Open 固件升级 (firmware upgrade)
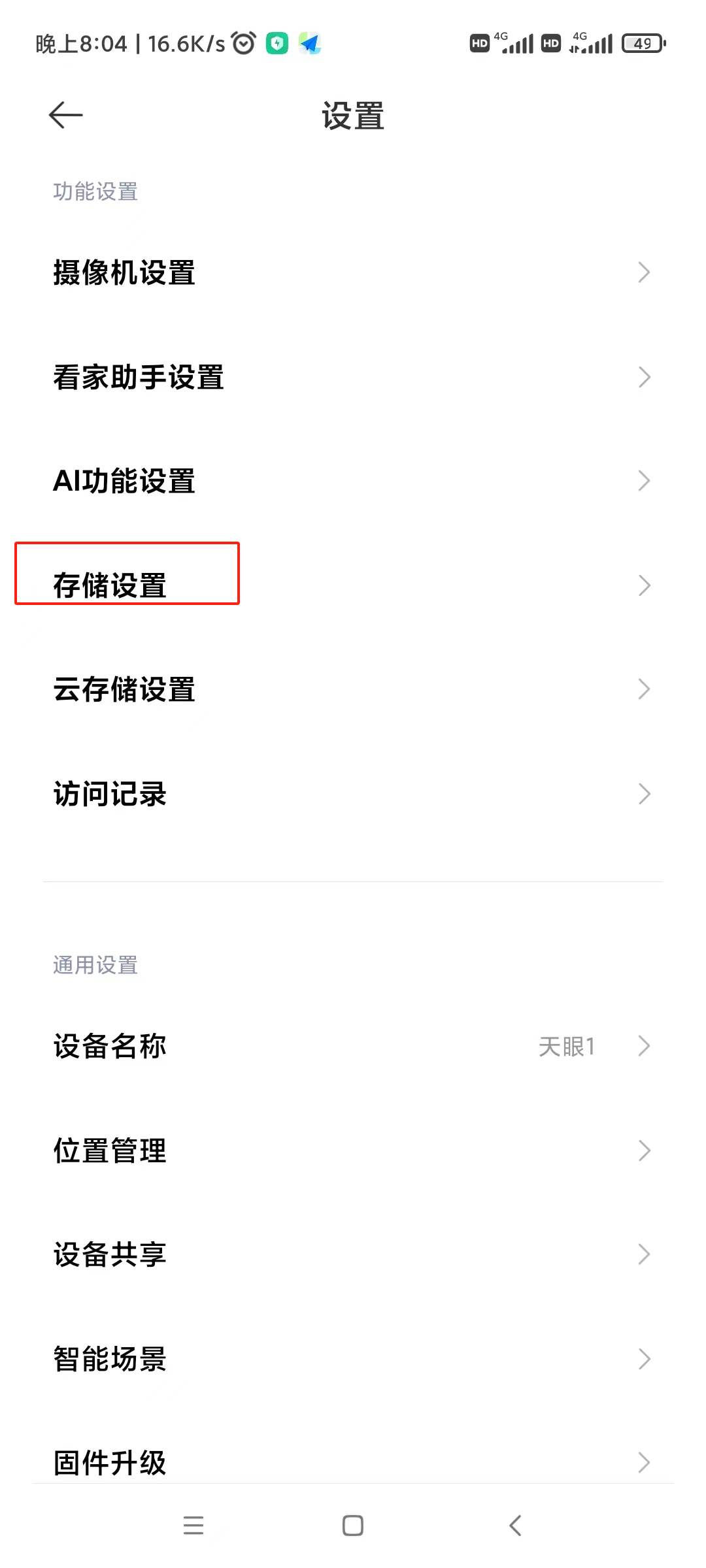Viewport: 706px width, 1568px height. (353, 1462)
